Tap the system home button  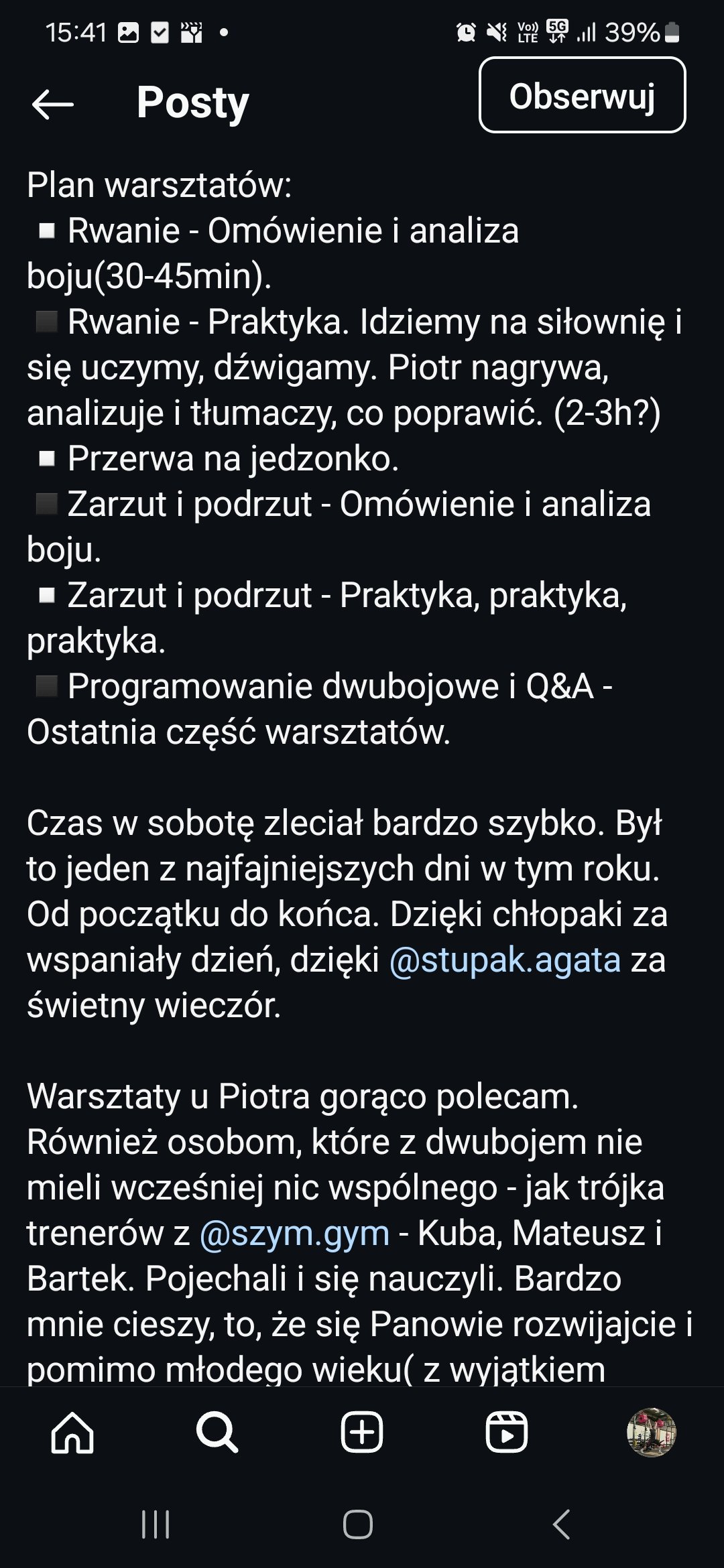point(358,1524)
